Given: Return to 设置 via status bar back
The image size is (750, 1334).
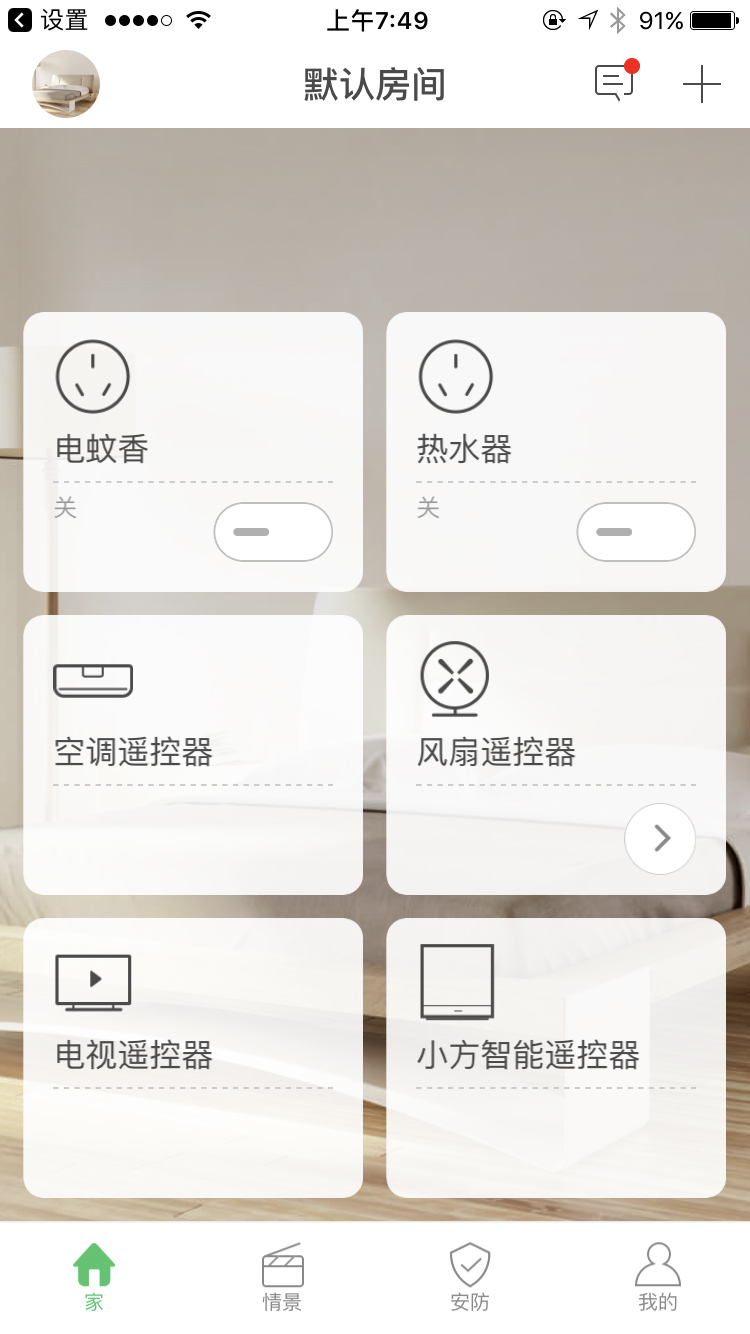Looking at the screenshot, I should 48,20.
